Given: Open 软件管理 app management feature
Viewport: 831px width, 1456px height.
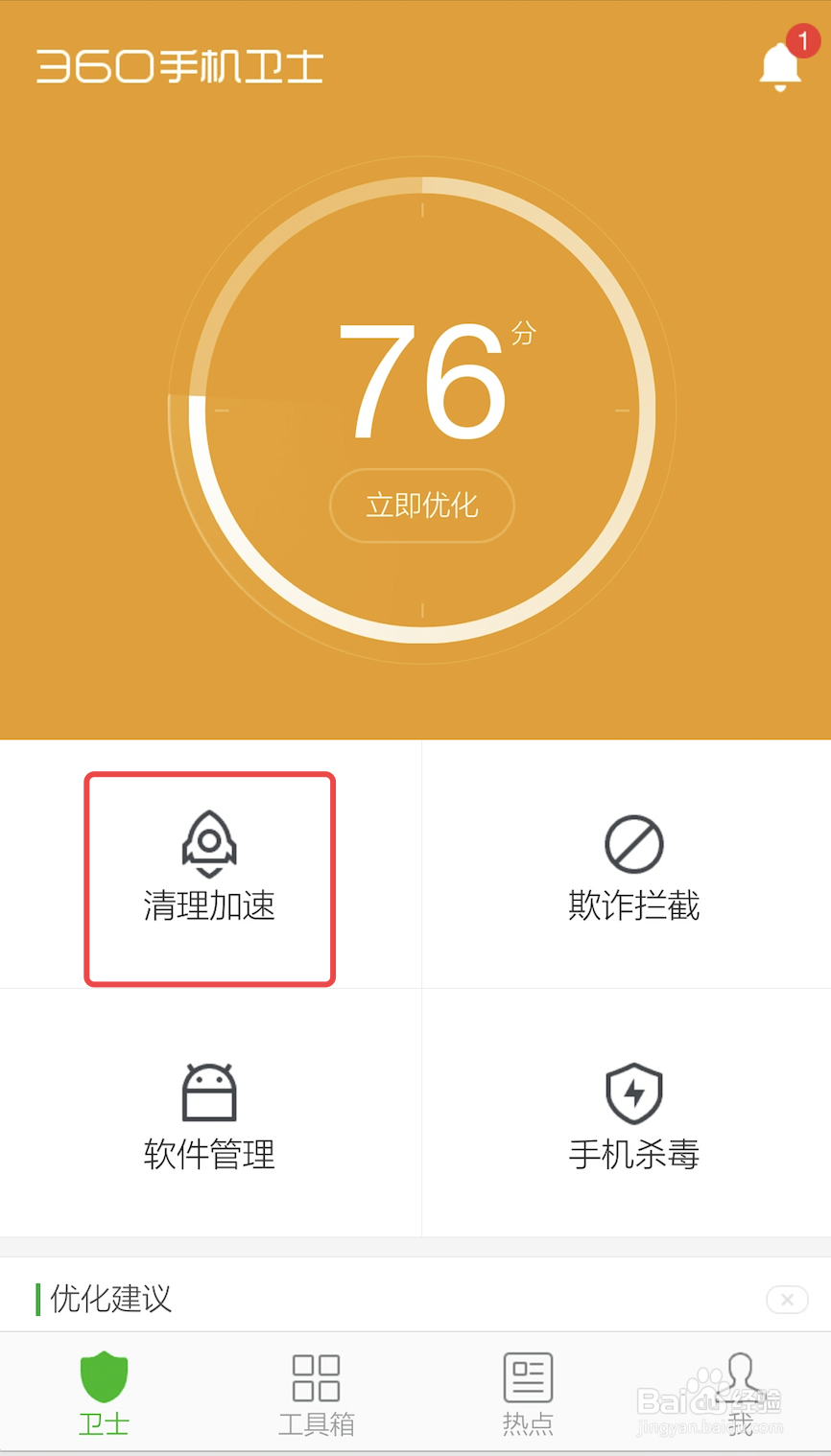Looking at the screenshot, I should click(209, 1113).
